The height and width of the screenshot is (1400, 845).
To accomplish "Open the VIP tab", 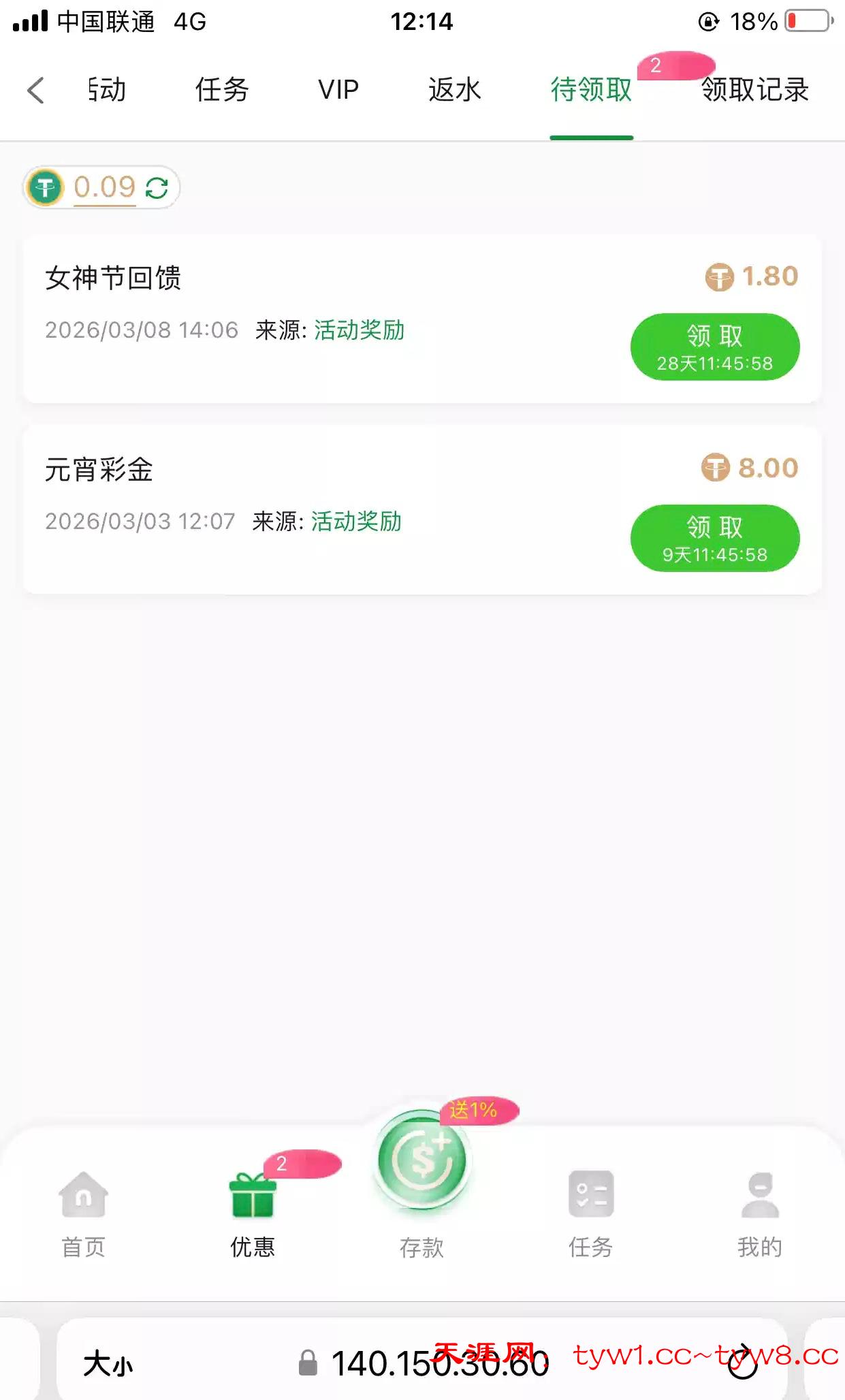I will (x=338, y=91).
